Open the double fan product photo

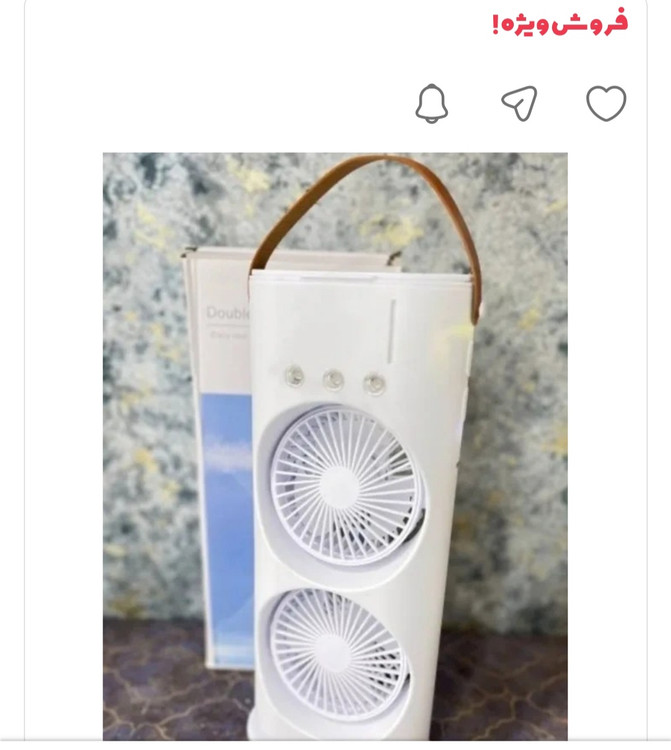[335, 446]
